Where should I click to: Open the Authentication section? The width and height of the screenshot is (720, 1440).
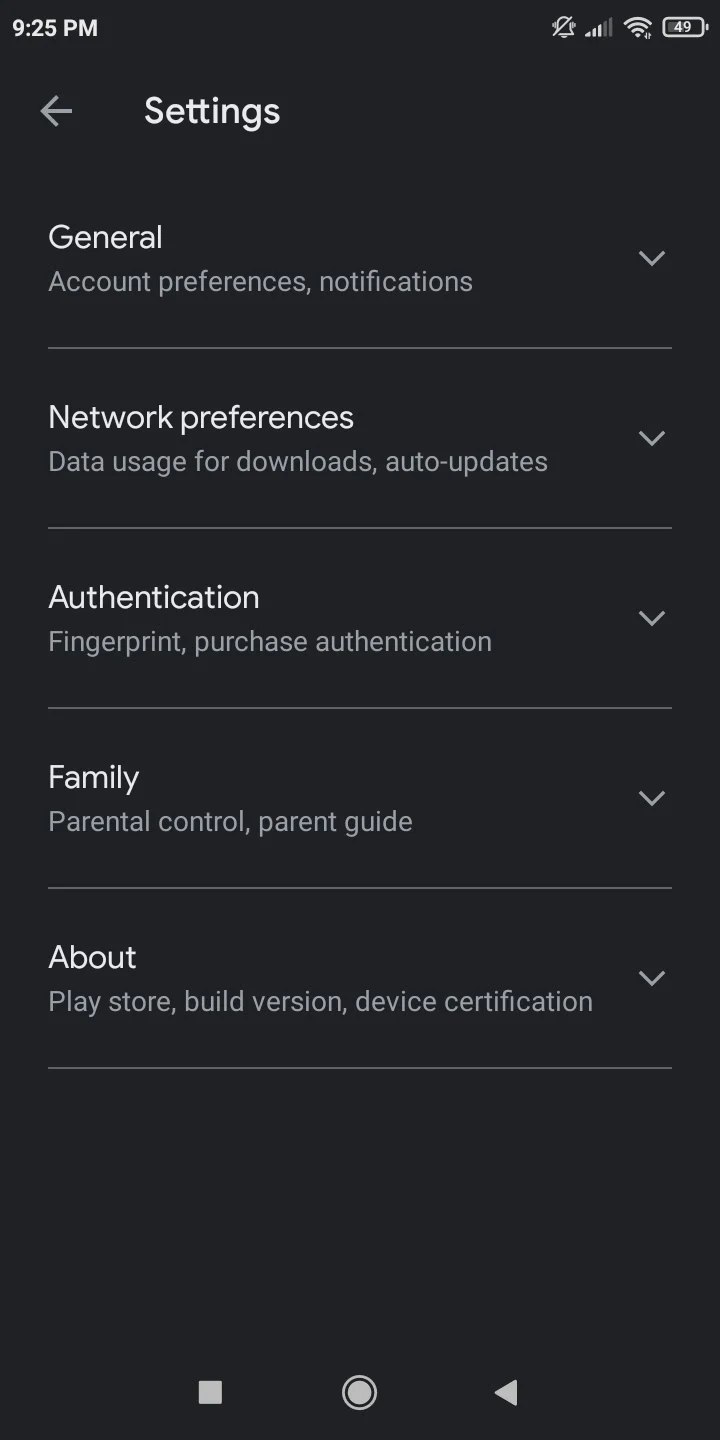pos(360,618)
